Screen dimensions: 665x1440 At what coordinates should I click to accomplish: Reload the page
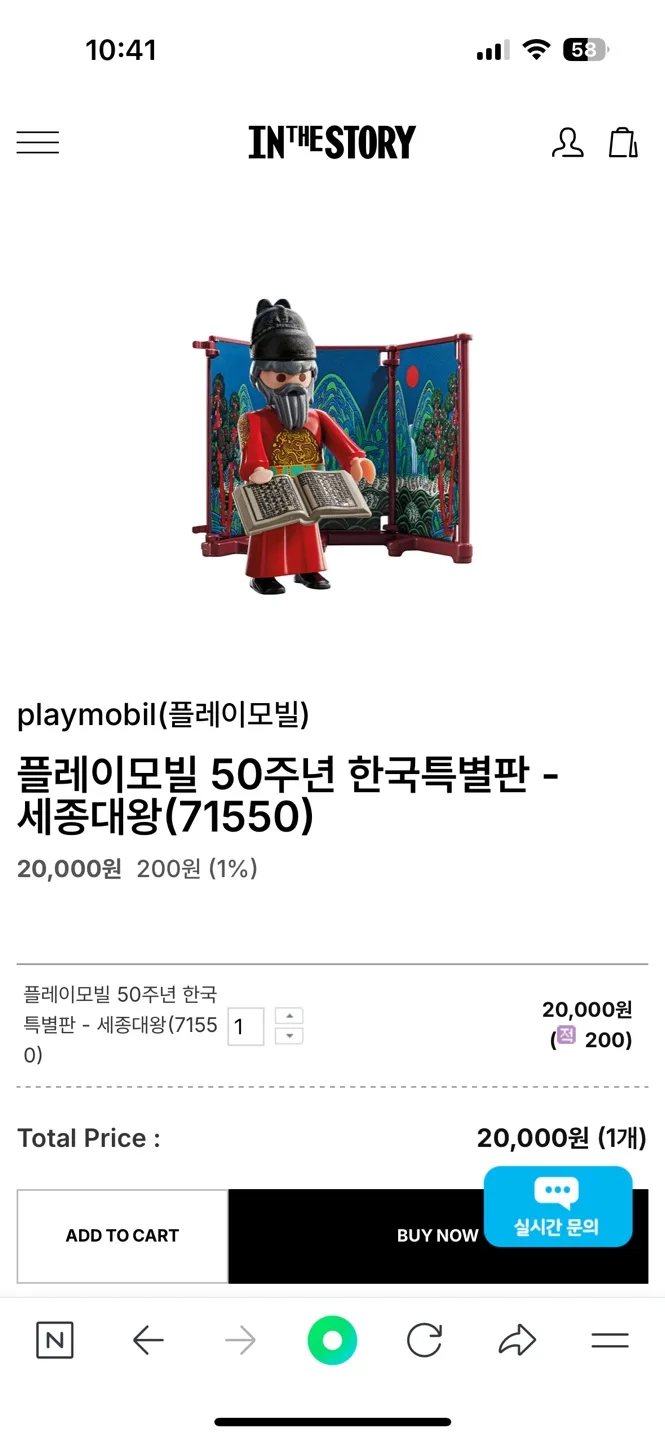tap(424, 1341)
